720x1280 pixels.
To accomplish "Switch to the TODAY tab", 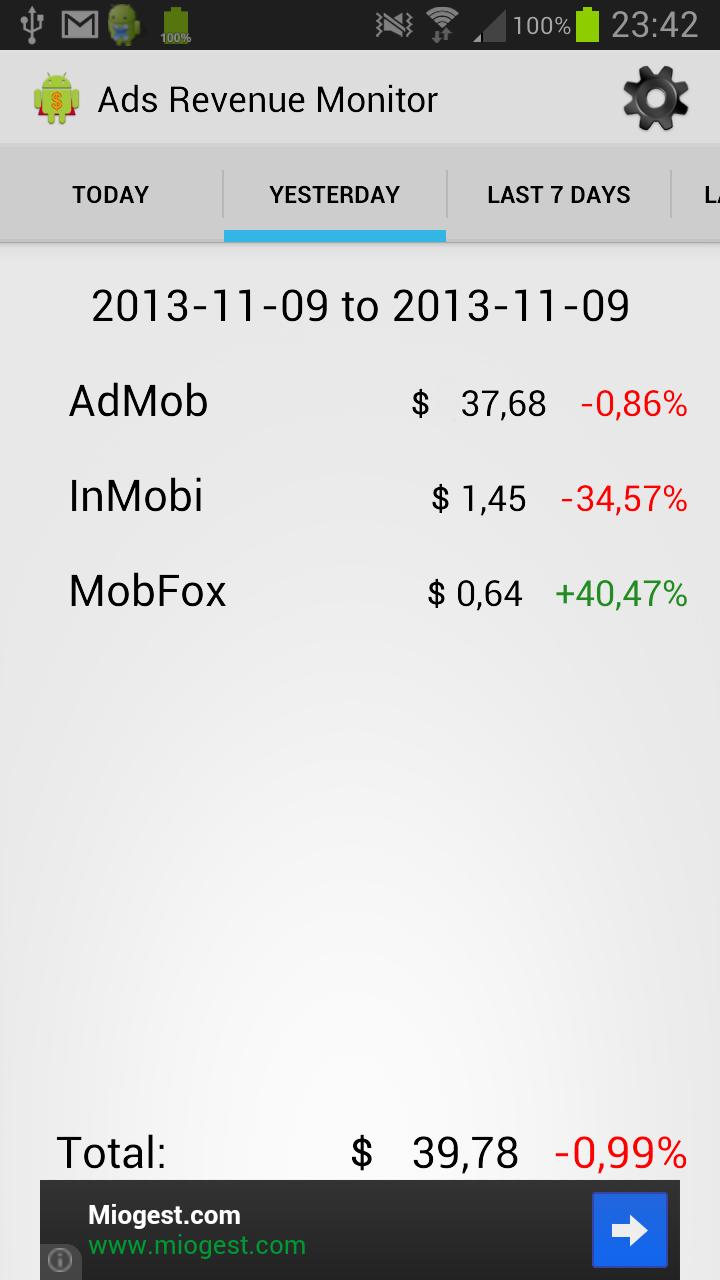I will point(110,194).
